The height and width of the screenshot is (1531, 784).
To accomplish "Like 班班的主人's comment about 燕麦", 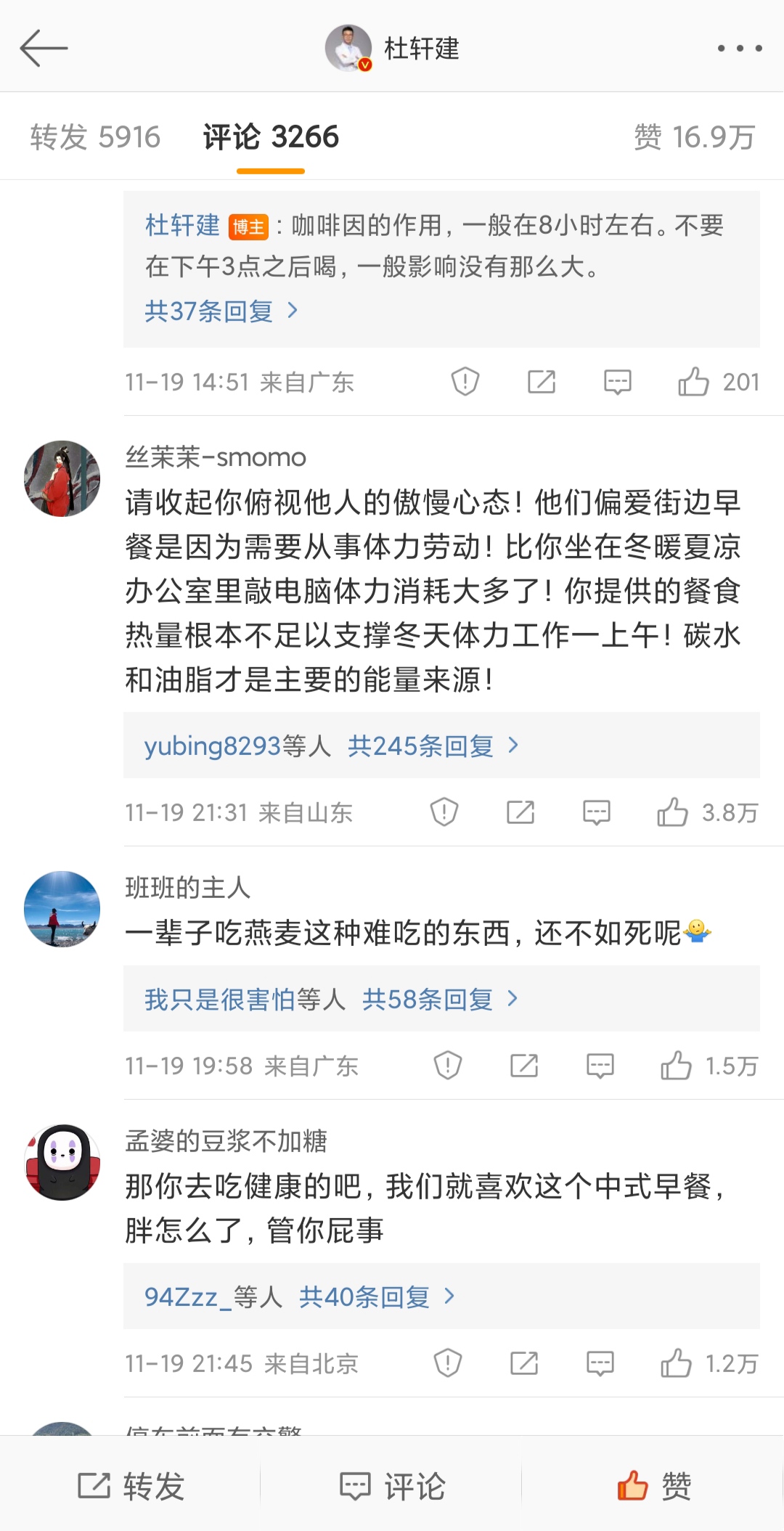I will [679, 1066].
